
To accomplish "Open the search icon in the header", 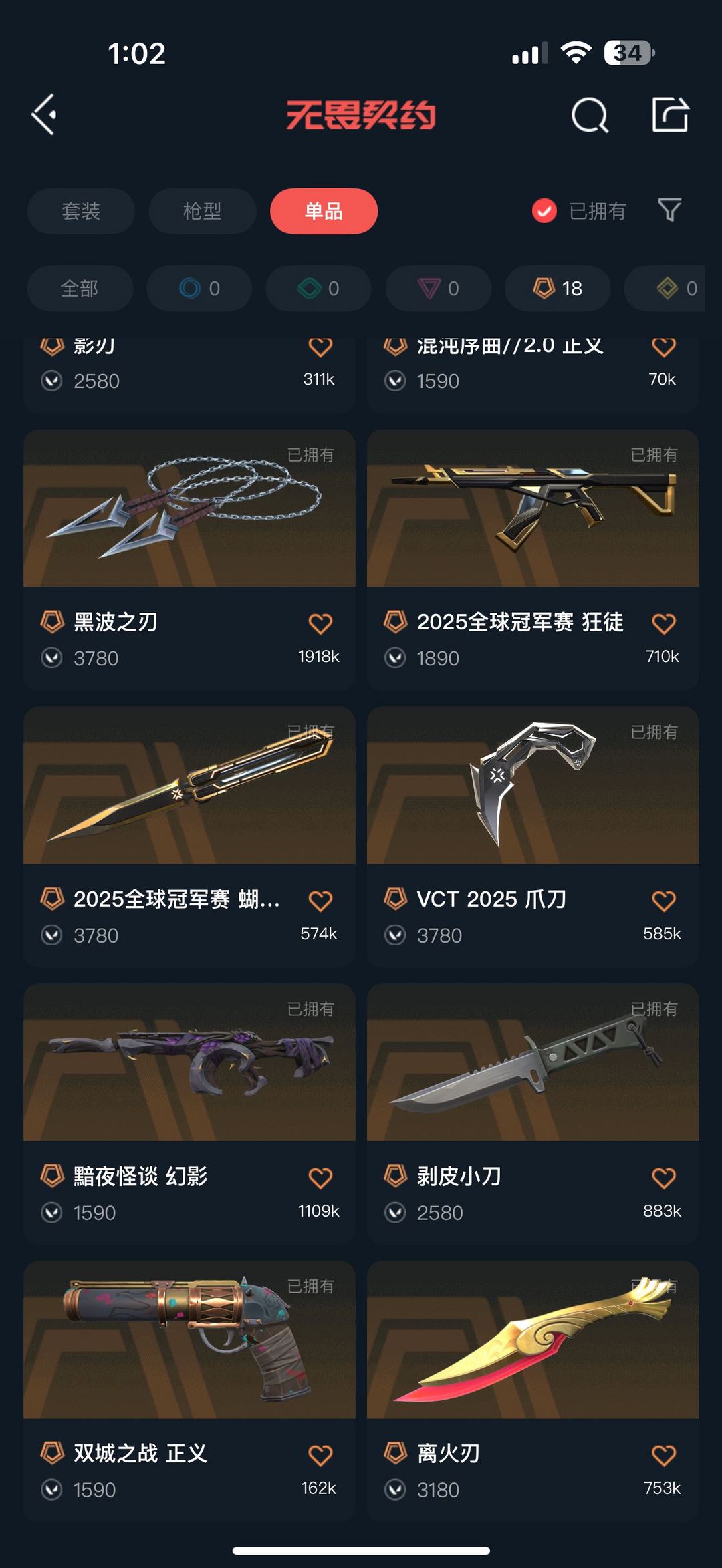I will pos(590,116).
